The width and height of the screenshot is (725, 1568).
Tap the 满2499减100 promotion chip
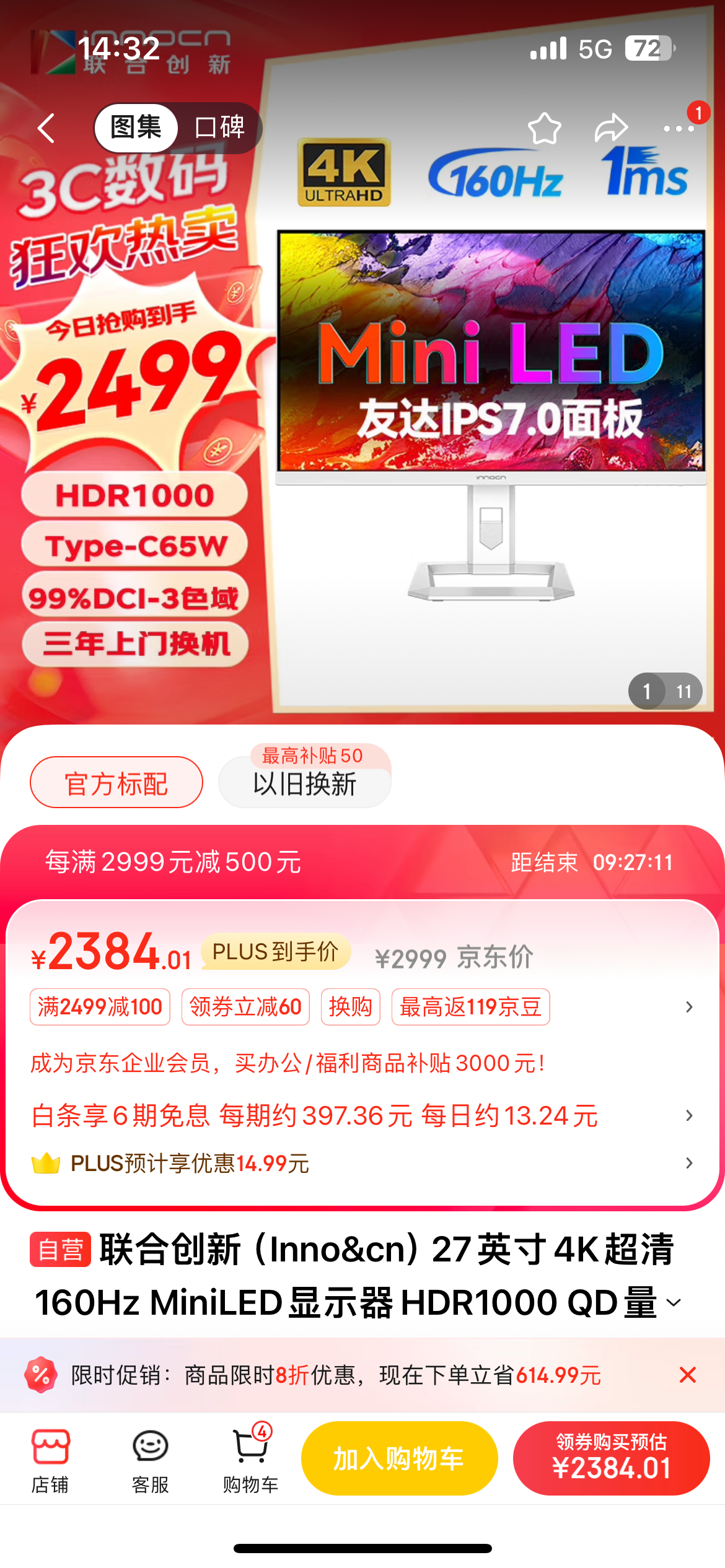(x=100, y=1008)
